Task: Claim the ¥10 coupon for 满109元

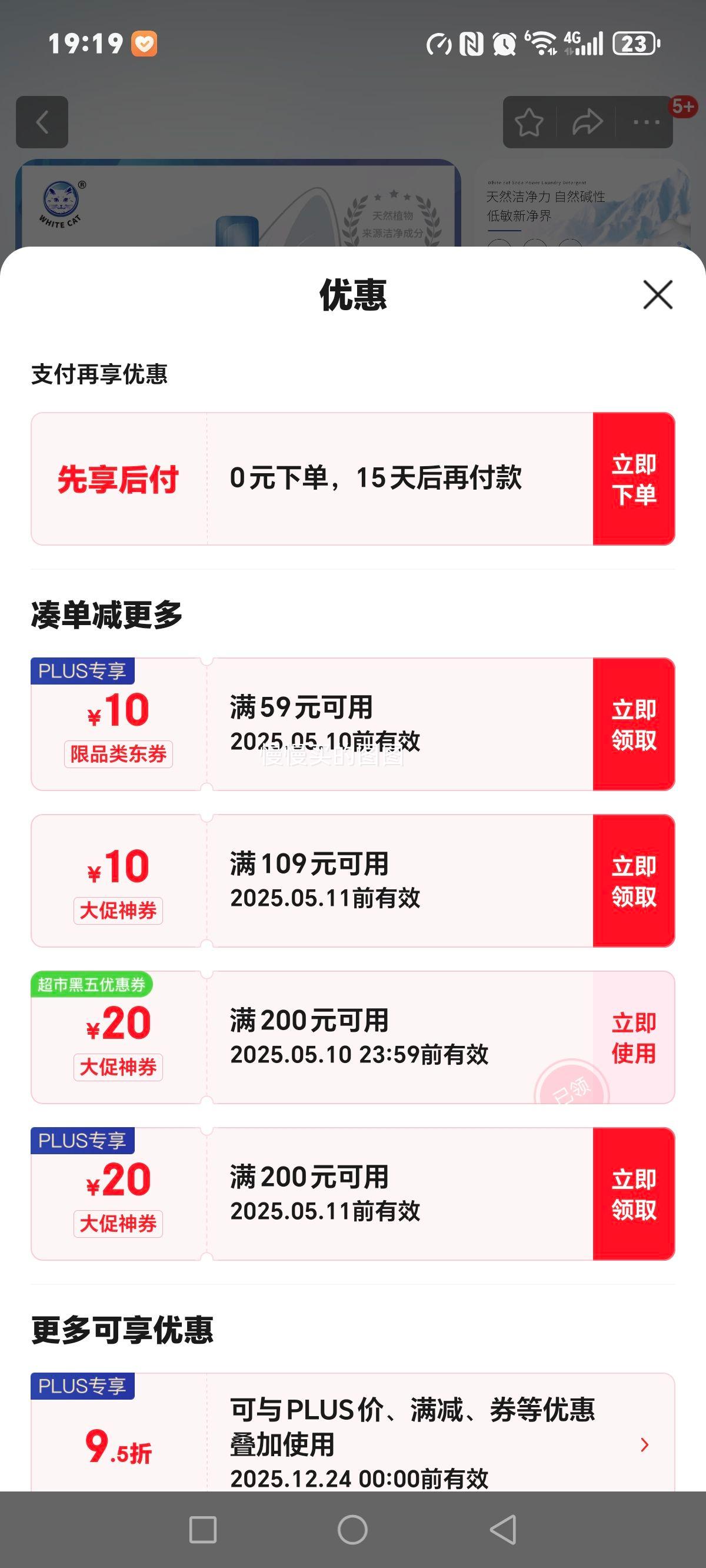Action: click(634, 881)
